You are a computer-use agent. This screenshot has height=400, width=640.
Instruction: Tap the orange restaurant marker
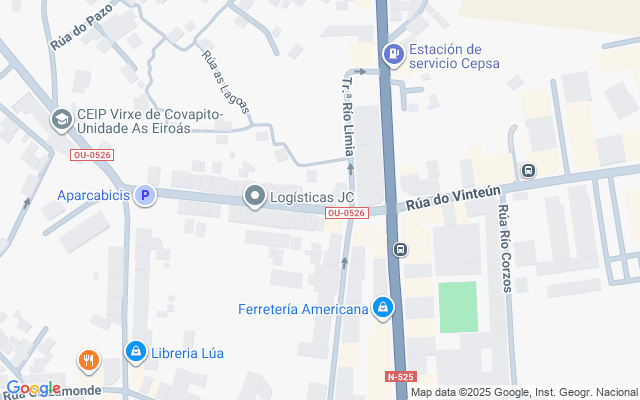(89, 361)
